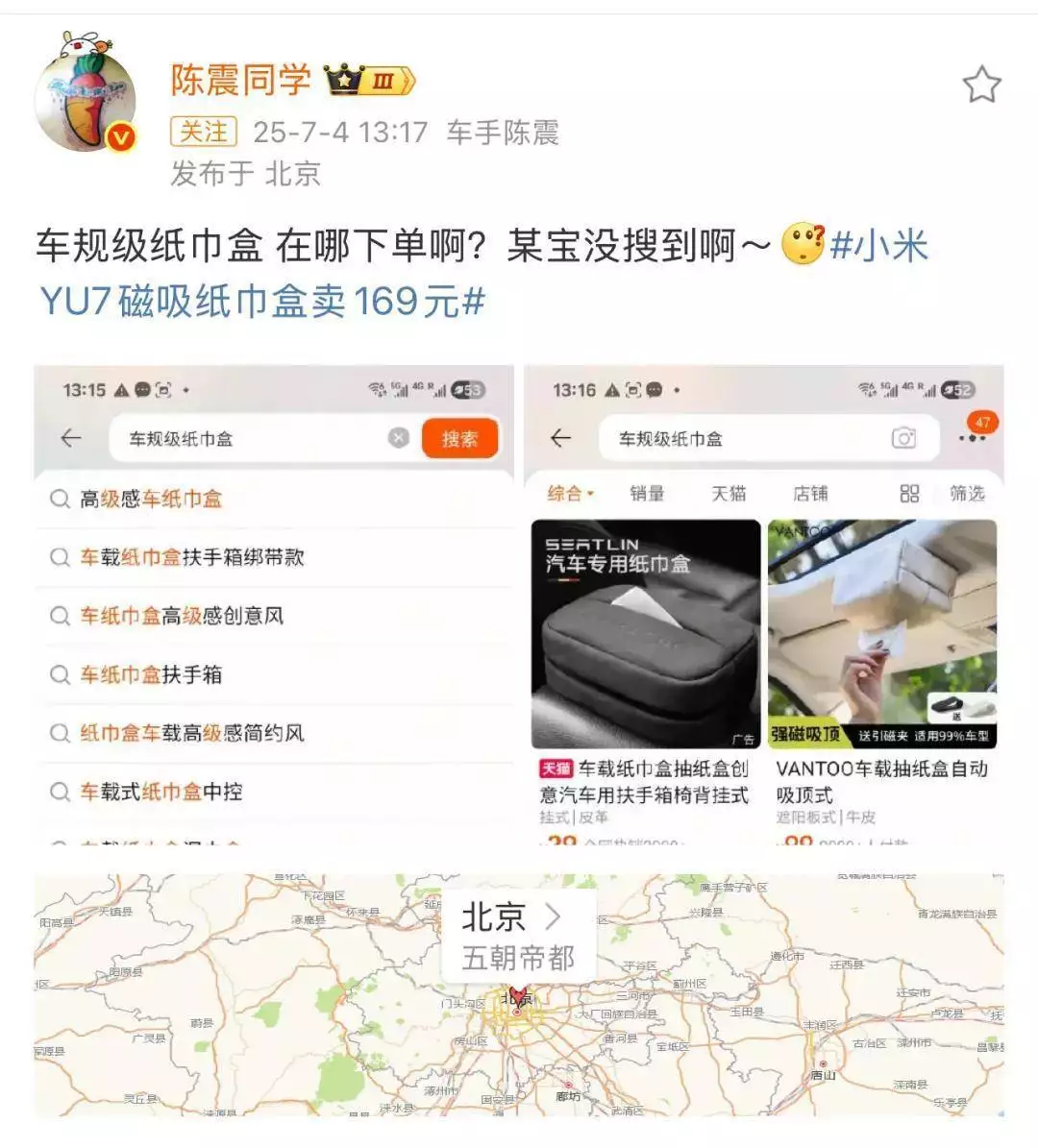Follow 陈震同学 with the 关注 button
1038x1148 pixels.
tap(204, 132)
